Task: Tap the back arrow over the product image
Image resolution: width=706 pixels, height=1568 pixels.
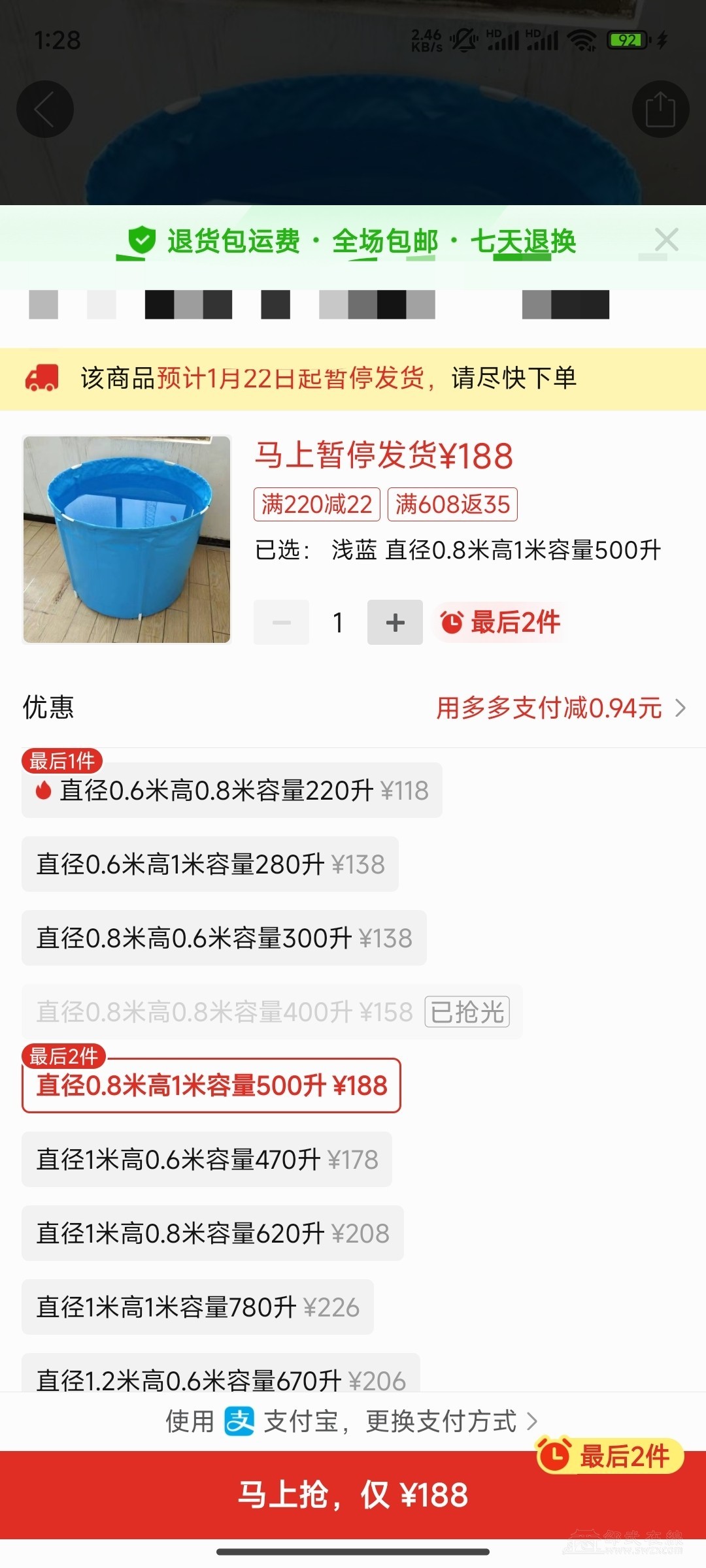Action: tap(44, 109)
